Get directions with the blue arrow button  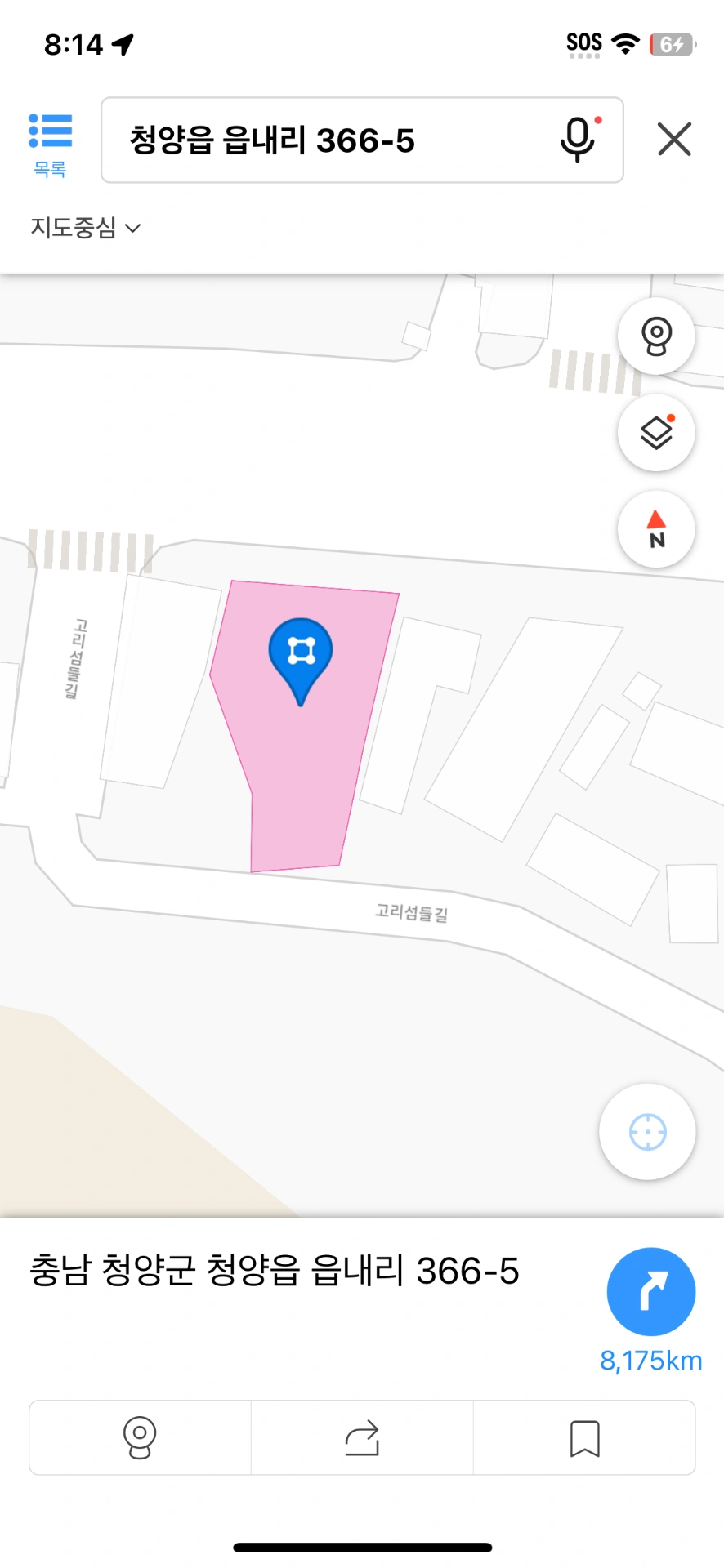click(x=650, y=1292)
